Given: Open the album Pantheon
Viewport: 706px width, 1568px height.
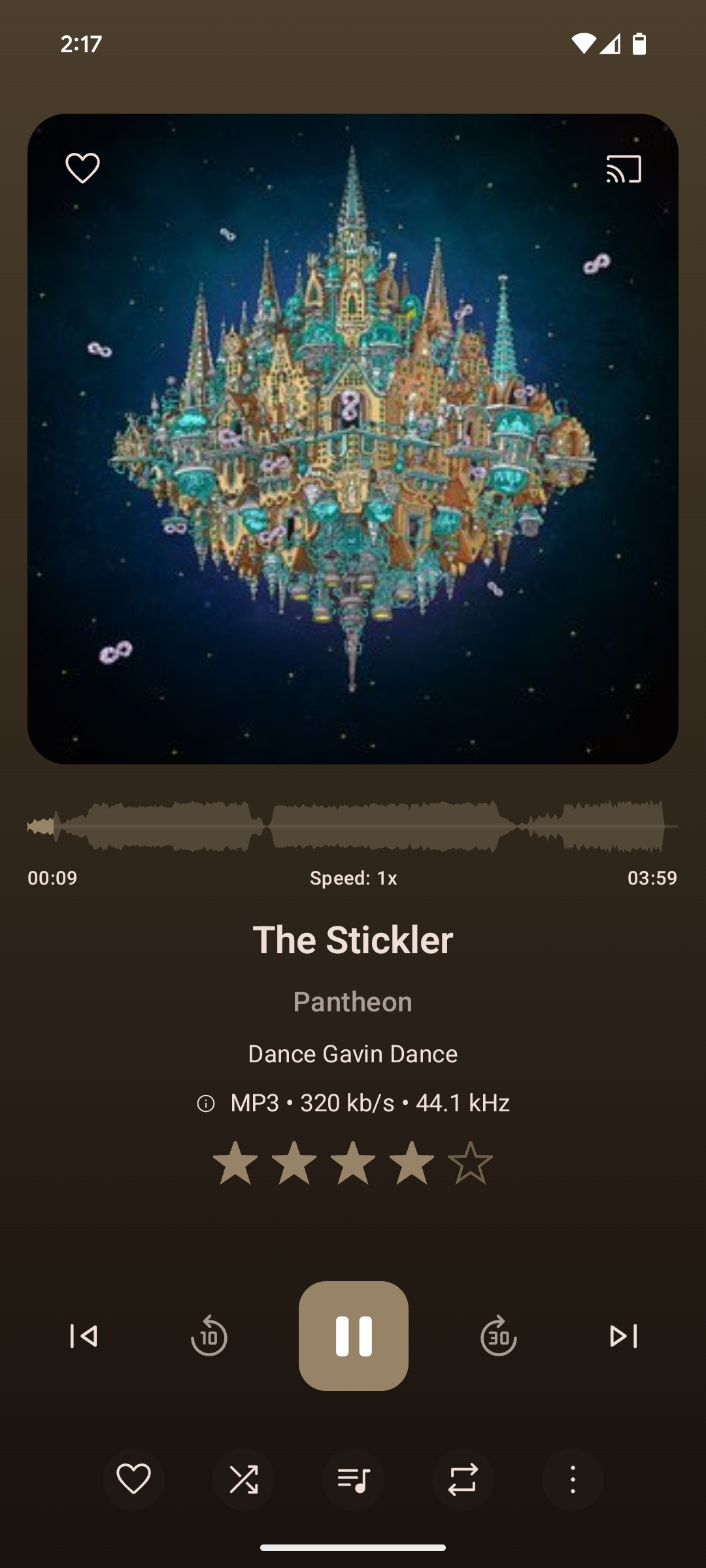Looking at the screenshot, I should [353, 1002].
